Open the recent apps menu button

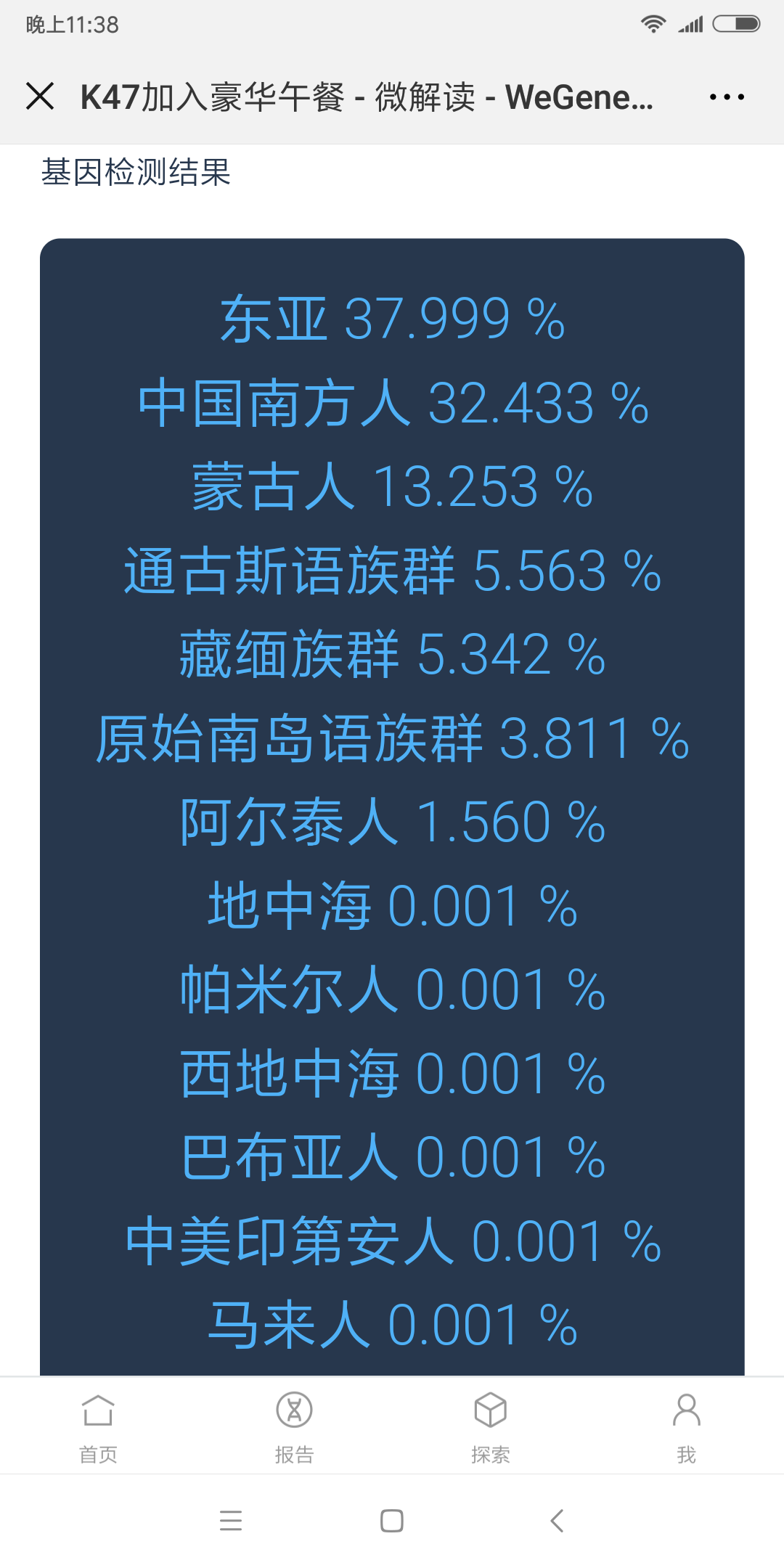pyautogui.click(x=231, y=1520)
